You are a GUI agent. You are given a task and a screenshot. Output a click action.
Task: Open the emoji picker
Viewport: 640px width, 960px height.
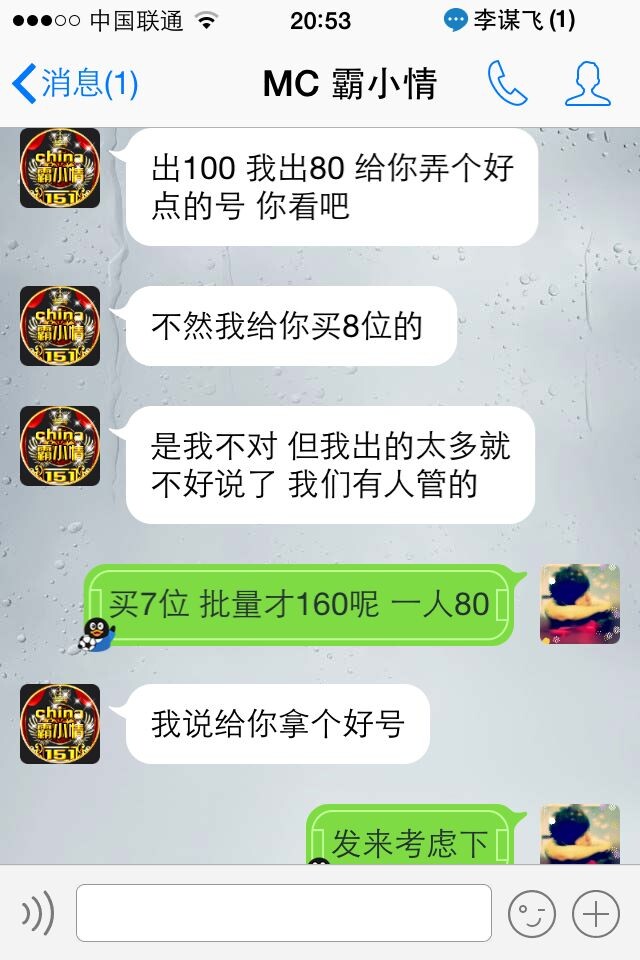531,912
